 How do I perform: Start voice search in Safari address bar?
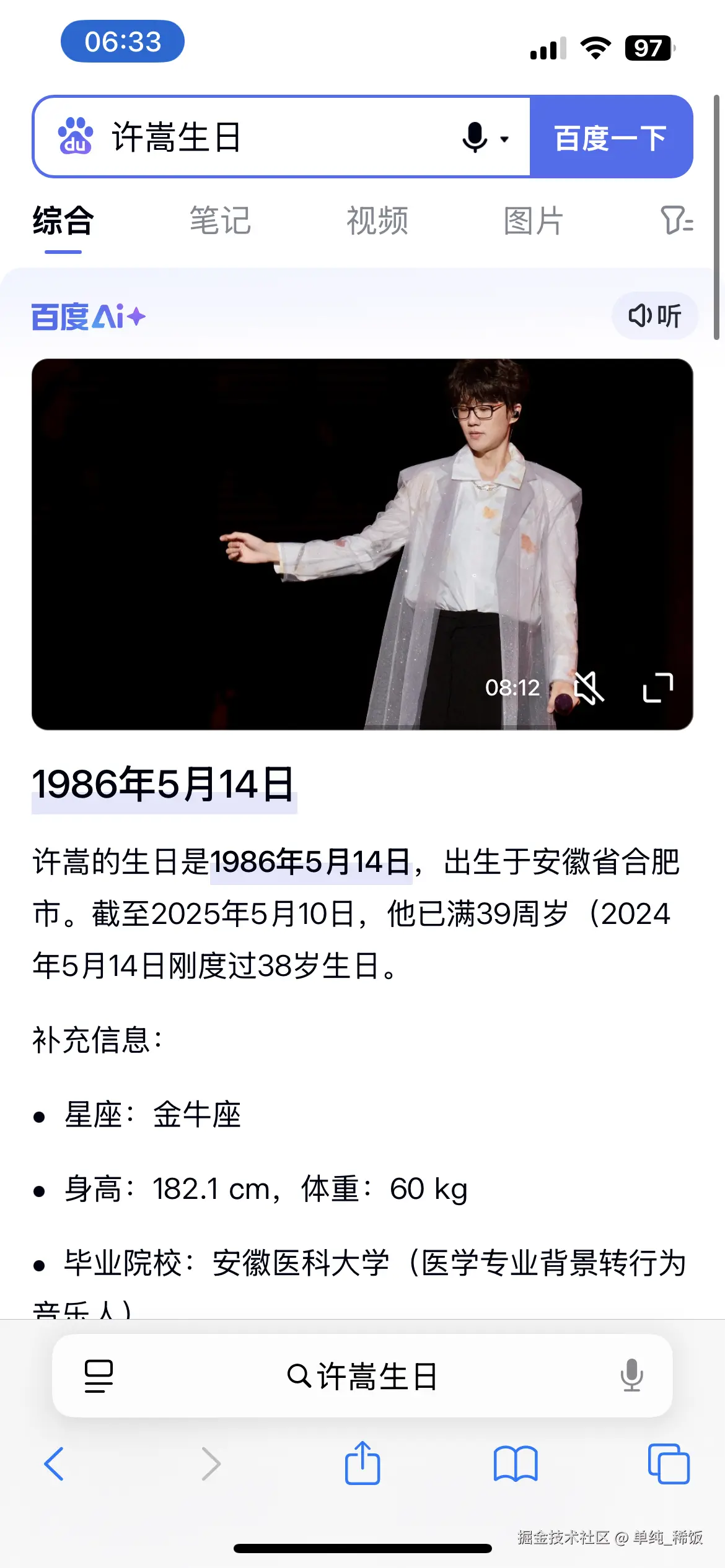tap(631, 1376)
